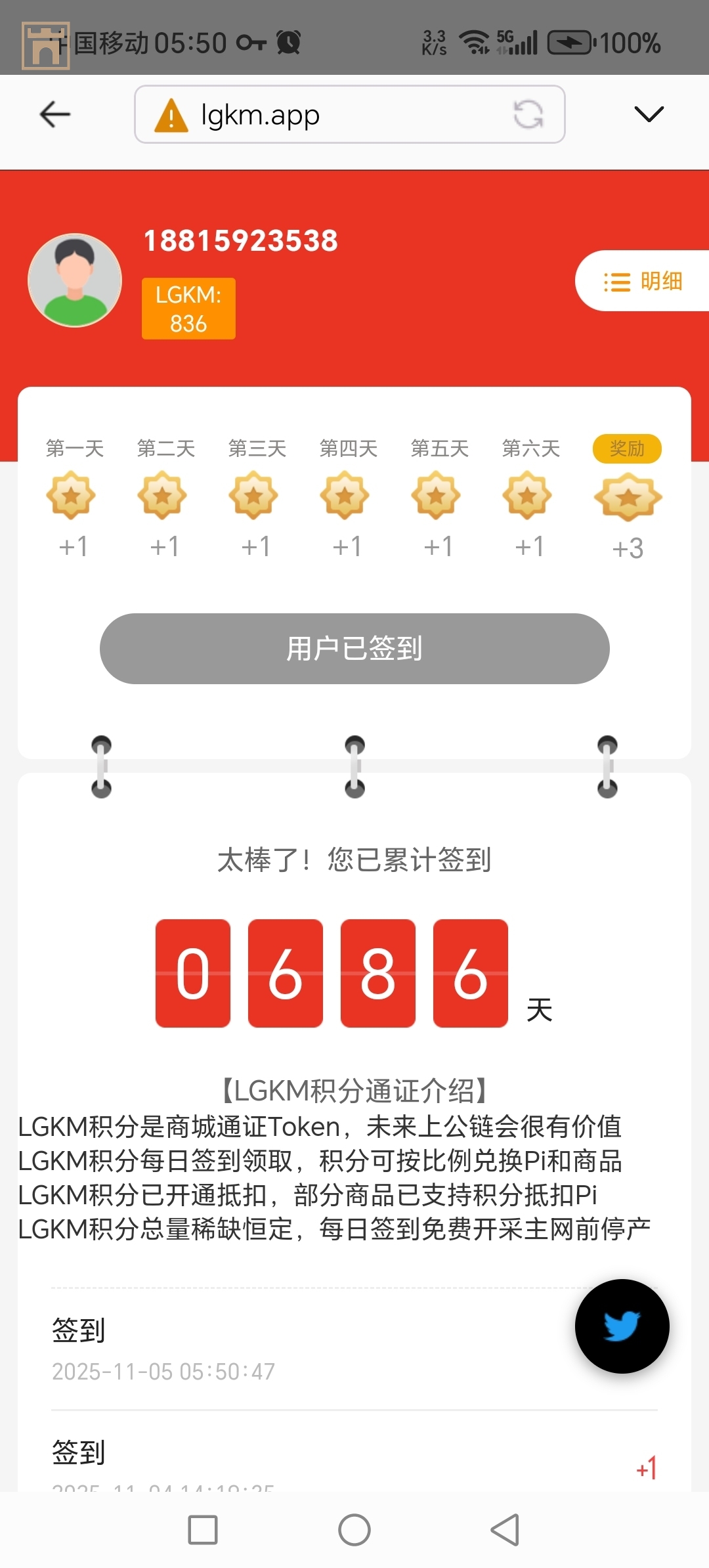The height and width of the screenshot is (1568, 709).
Task: Expand the top-right chevron menu
Action: pyautogui.click(x=649, y=115)
